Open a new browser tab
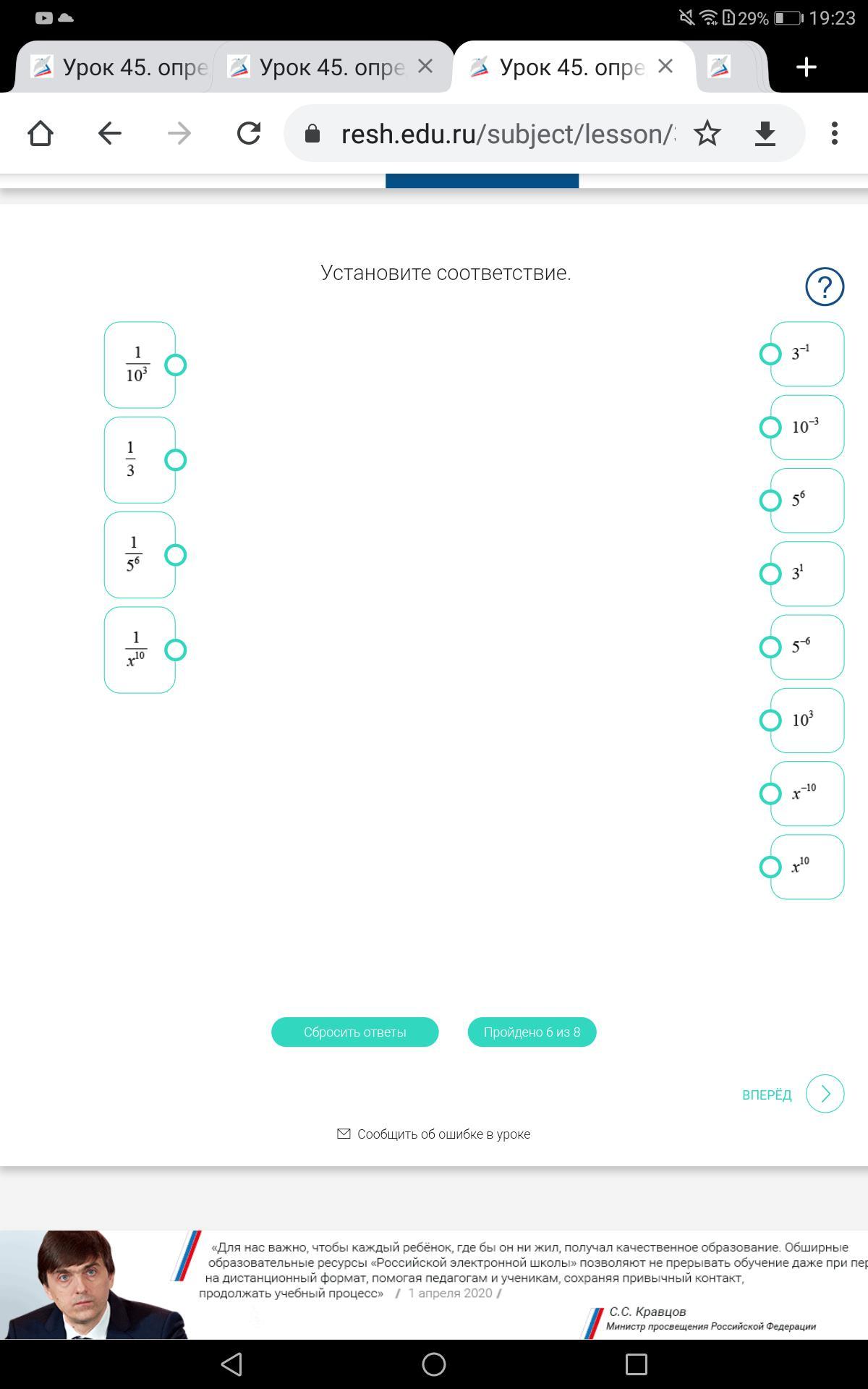 click(806, 67)
